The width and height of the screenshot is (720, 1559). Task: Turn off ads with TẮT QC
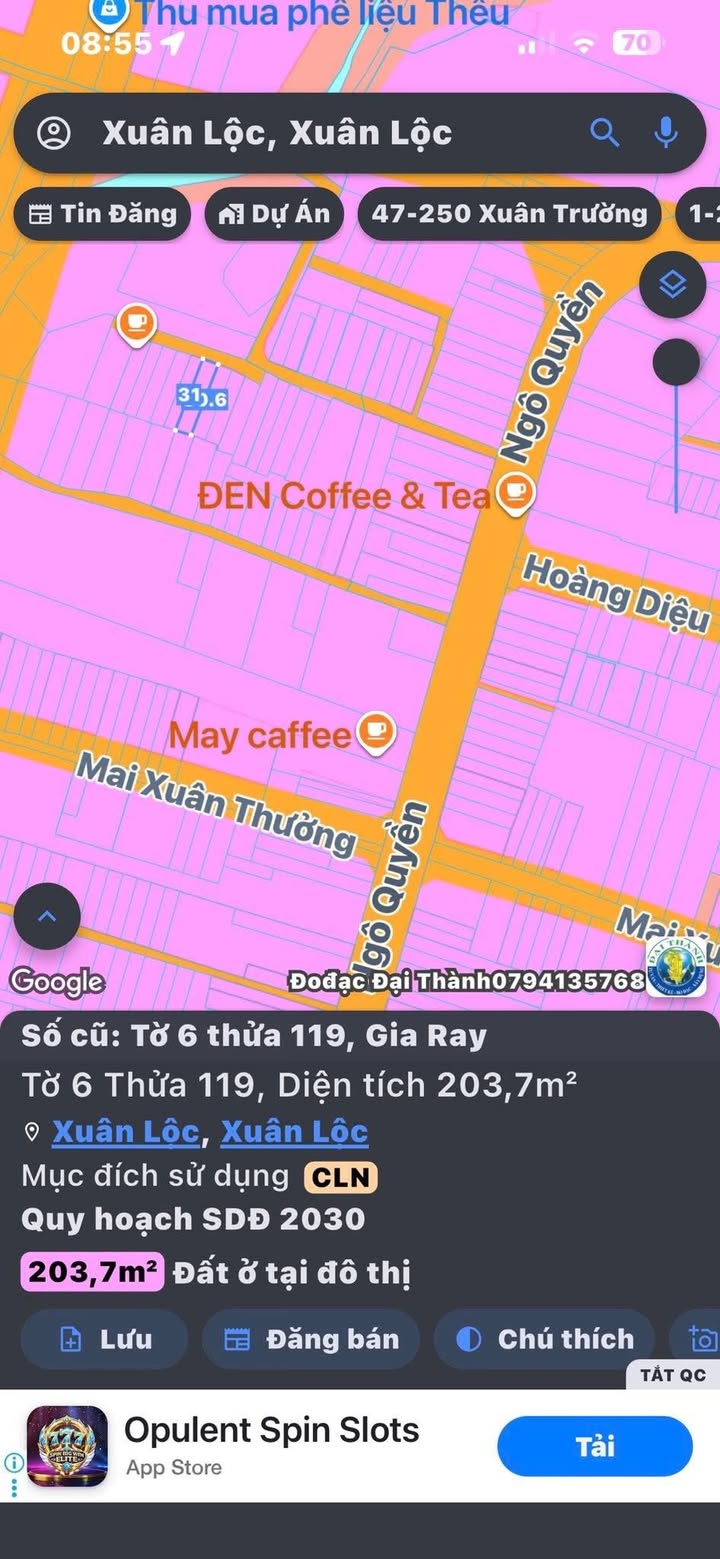point(672,1375)
